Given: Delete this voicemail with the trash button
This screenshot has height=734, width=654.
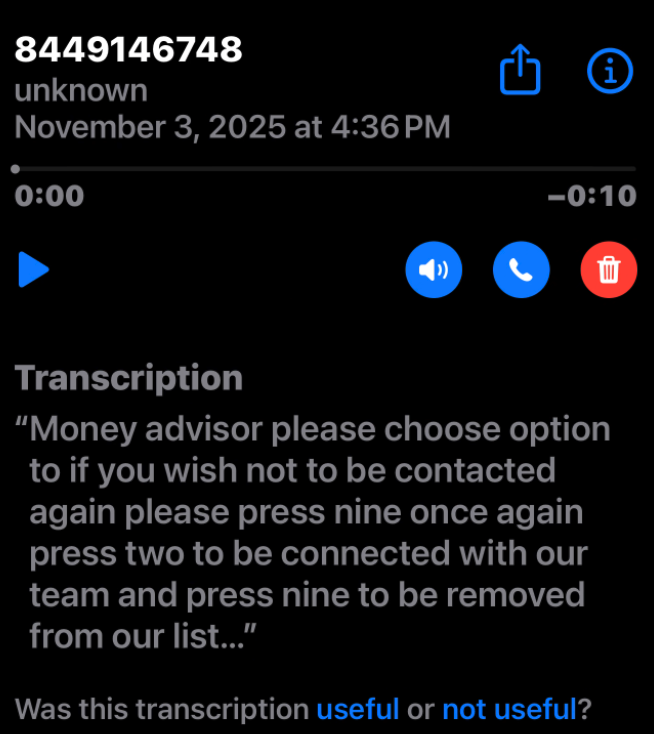Looking at the screenshot, I should click(608, 270).
